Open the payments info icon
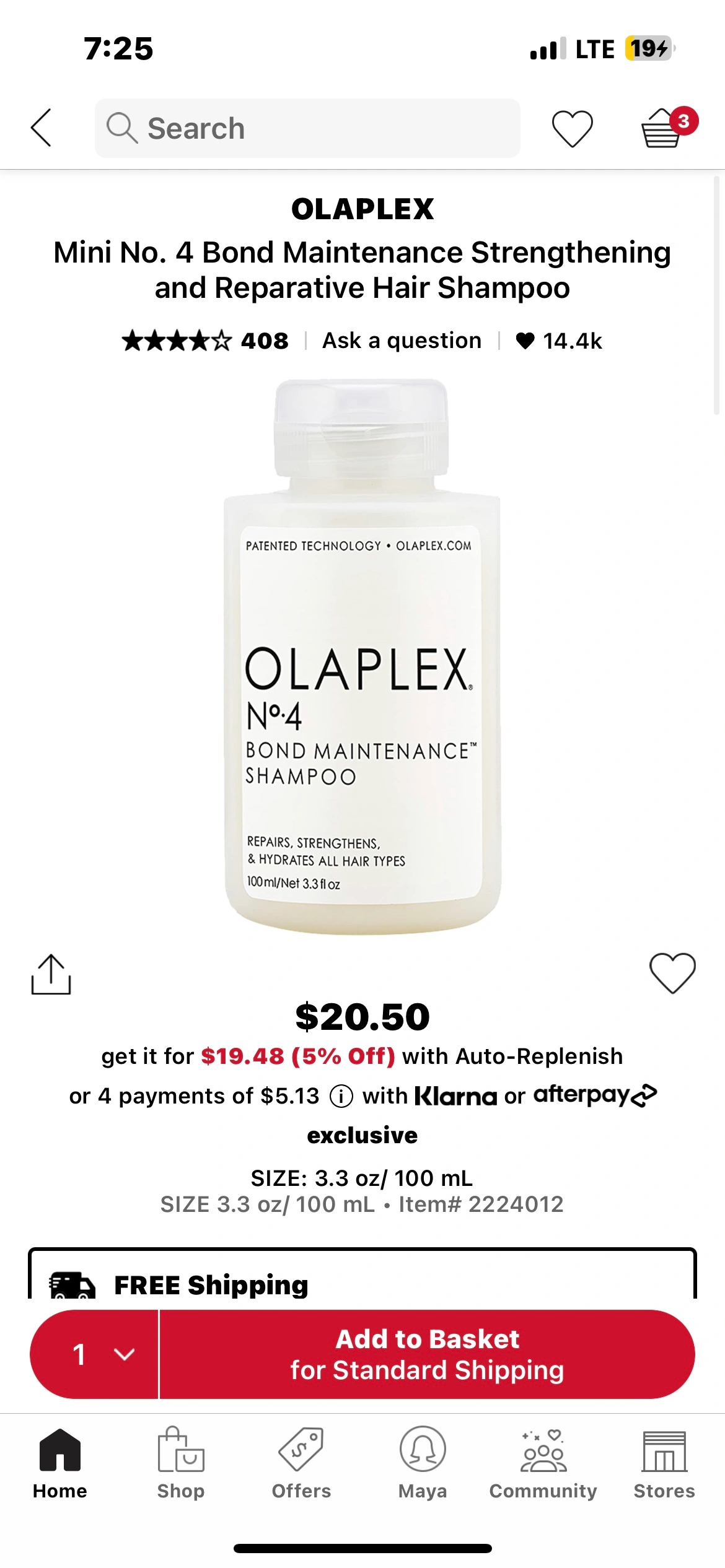Image resolution: width=725 pixels, height=1568 pixels. pyautogui.click(x=341, y=1096)
